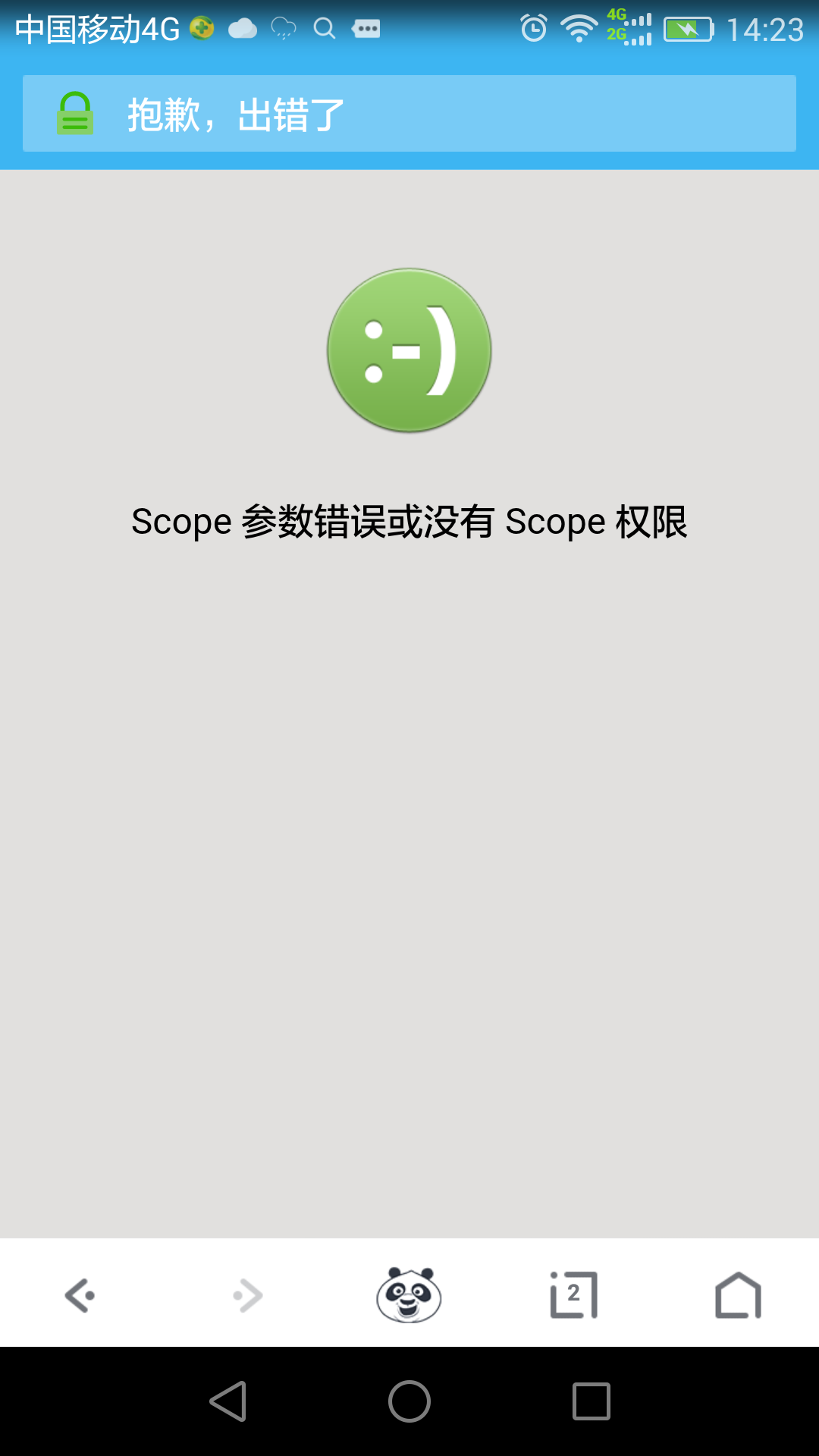The height and width of the screenshot is (1456, 819).
Task: Open the system recent apps view
Action: pyautogui.click(x=591, y=1401)
